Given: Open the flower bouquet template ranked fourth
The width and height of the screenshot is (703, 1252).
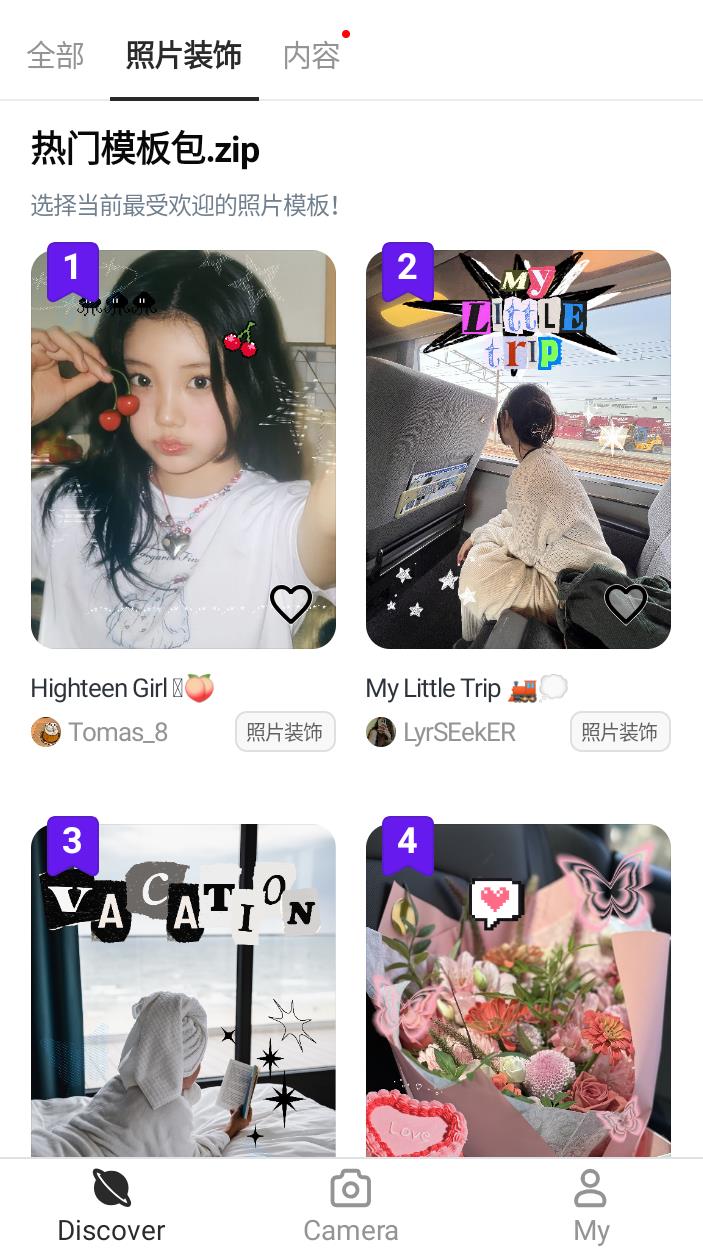Looking at the screenshot, I should click(518, 990).
